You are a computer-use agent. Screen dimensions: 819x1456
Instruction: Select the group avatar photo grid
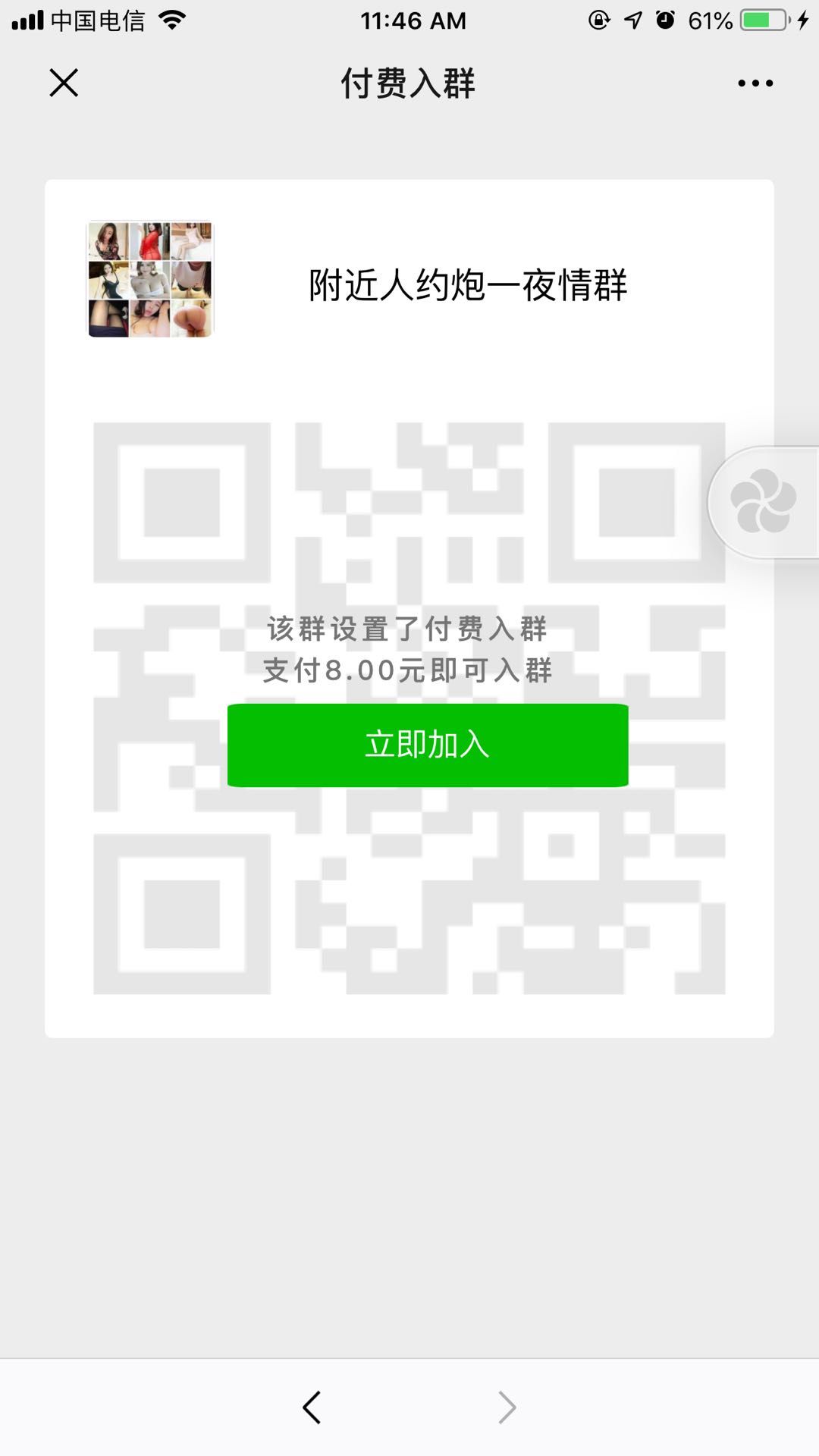(149, 281)
